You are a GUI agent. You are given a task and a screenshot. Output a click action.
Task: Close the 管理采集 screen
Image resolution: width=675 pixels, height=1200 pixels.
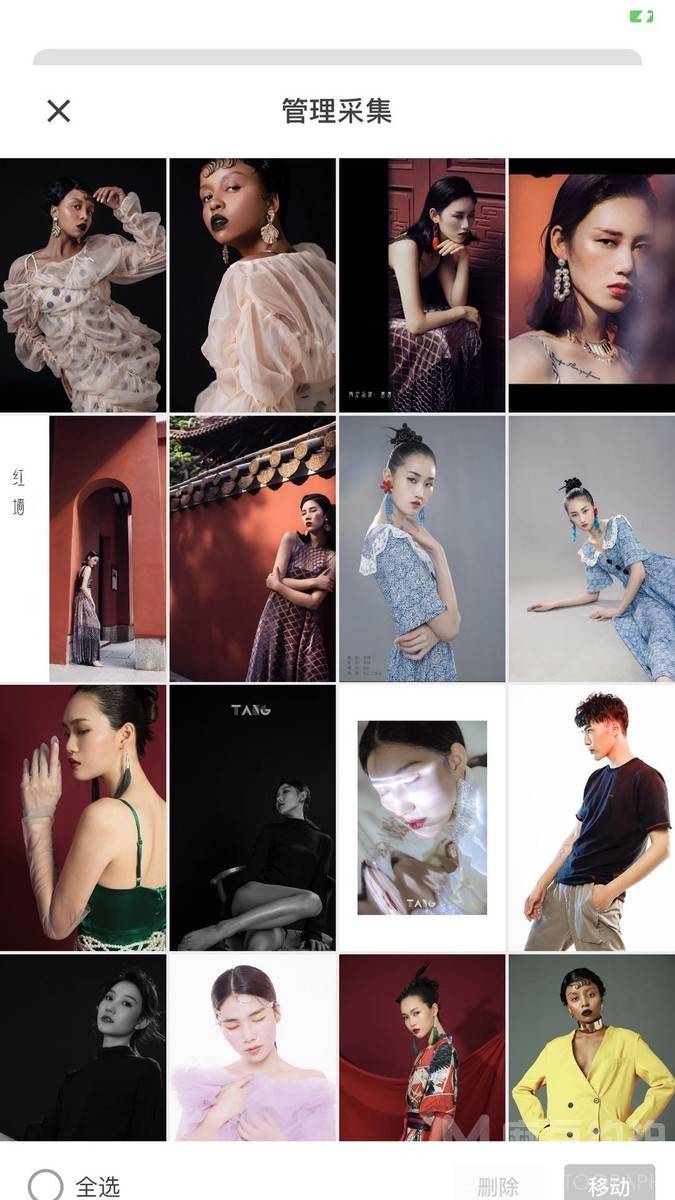pyautogui.click(x=59, y=111)
